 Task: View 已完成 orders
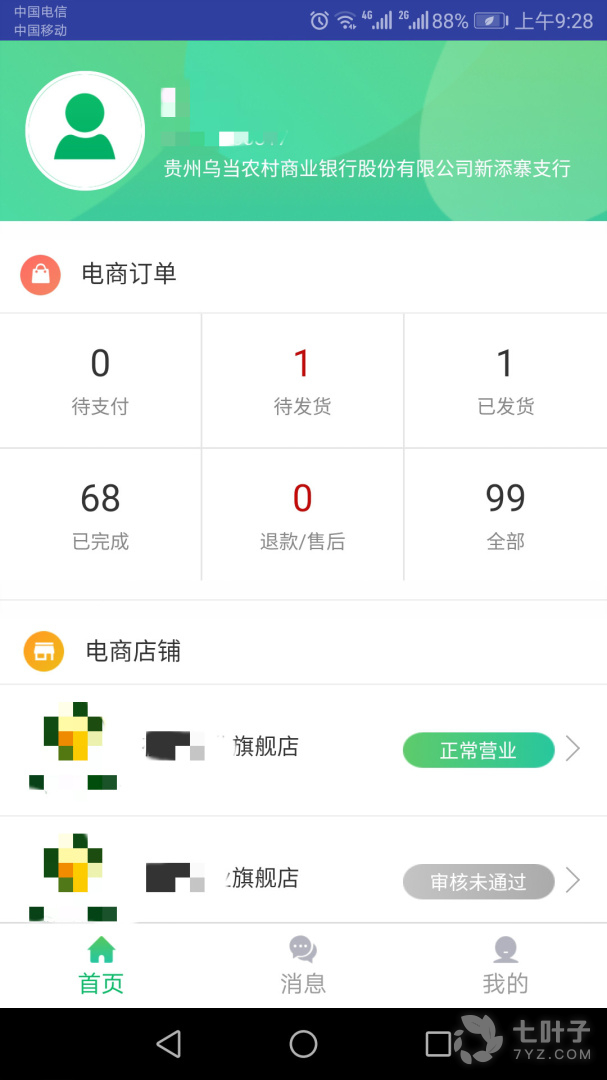pyautogui.click(x=100, y=516)
